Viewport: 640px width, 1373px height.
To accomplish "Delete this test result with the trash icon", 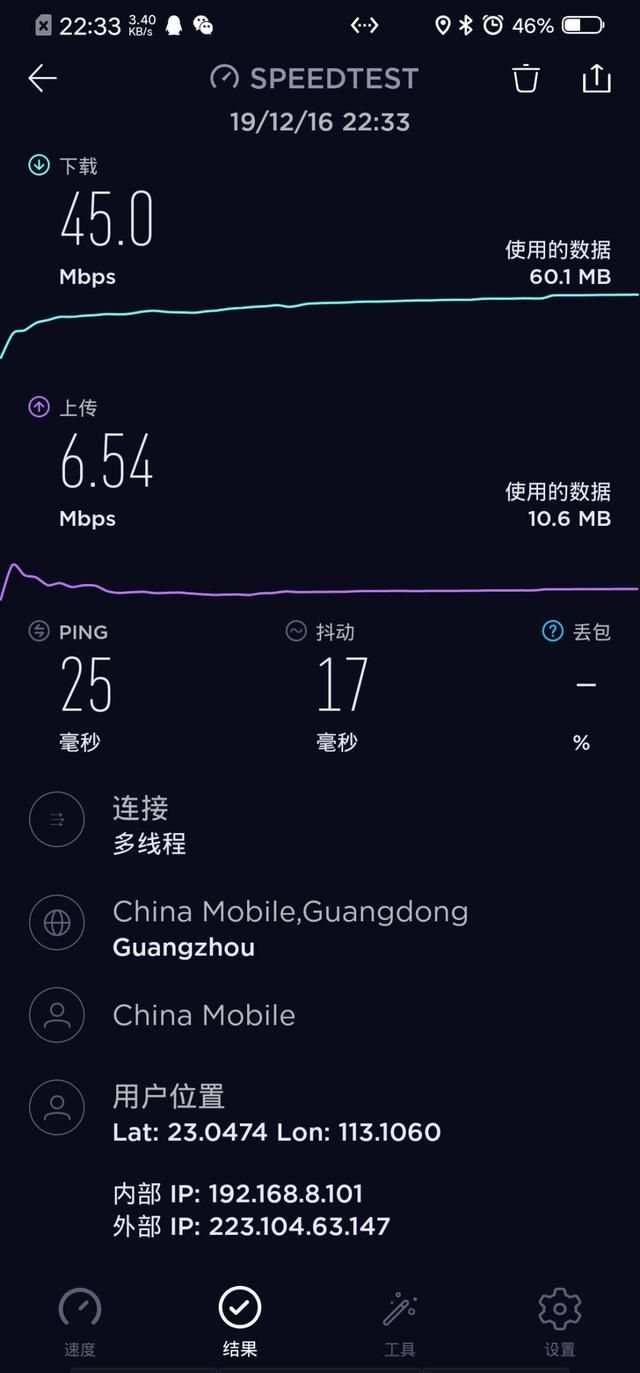I will coord(526,78).
